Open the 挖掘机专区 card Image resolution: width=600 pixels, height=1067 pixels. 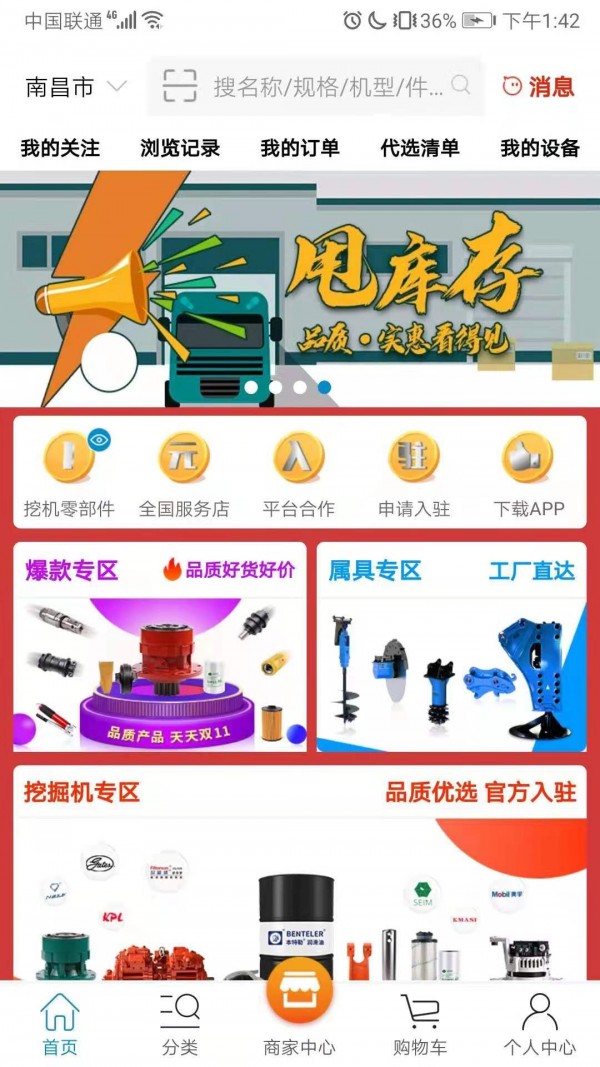click(300, 870)
